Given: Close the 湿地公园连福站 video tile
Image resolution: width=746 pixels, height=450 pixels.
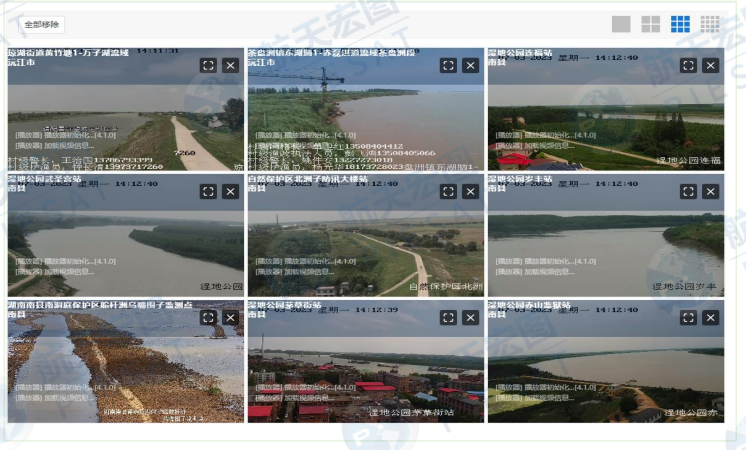Looking at the screenshot, I should click(x=710, y=65).
